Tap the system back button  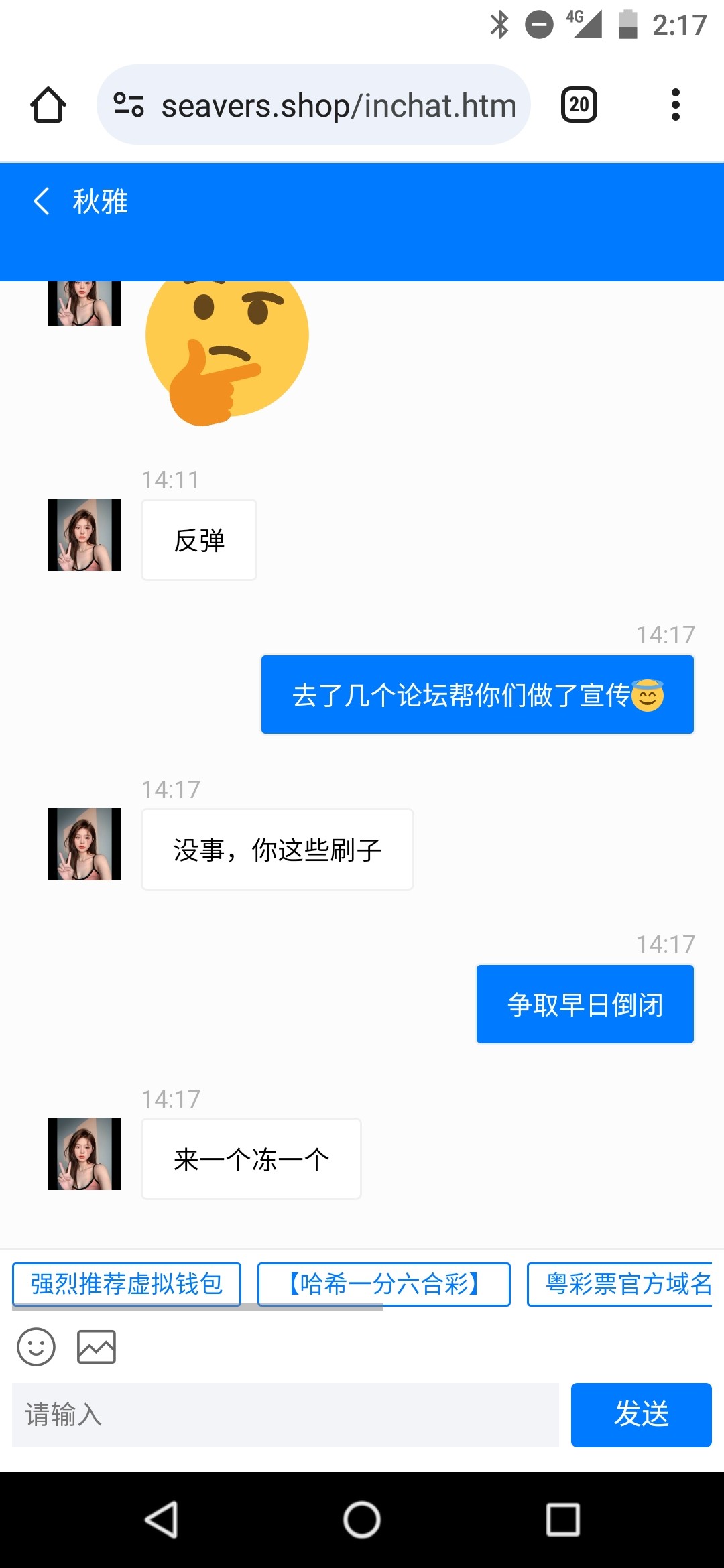point(162,1519)
